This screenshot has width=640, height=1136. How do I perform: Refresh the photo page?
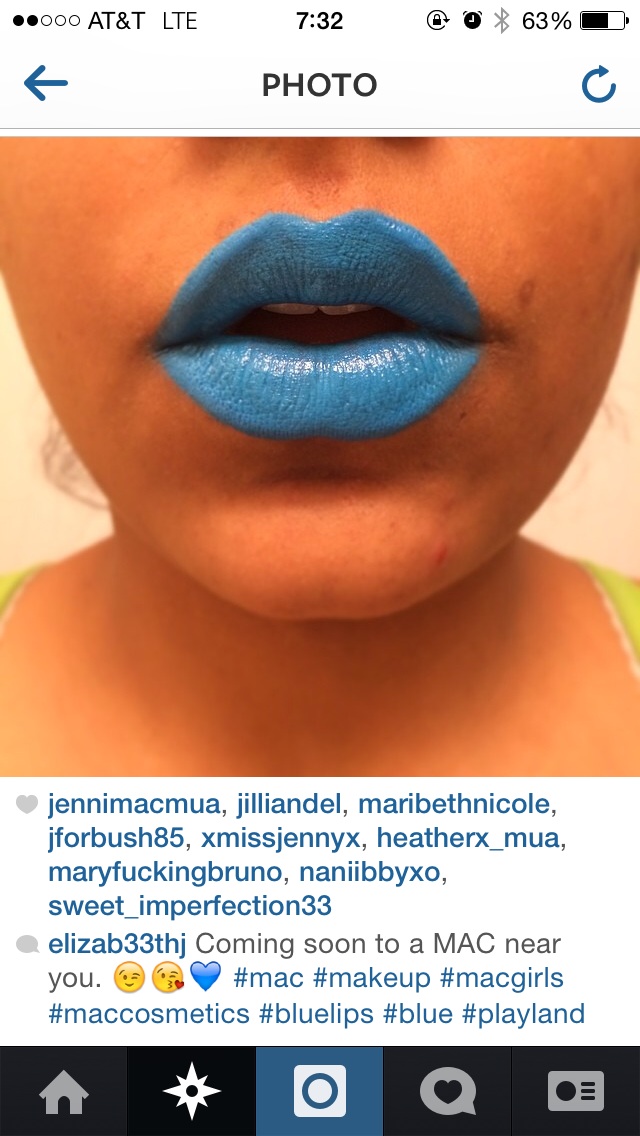[598, 86]
